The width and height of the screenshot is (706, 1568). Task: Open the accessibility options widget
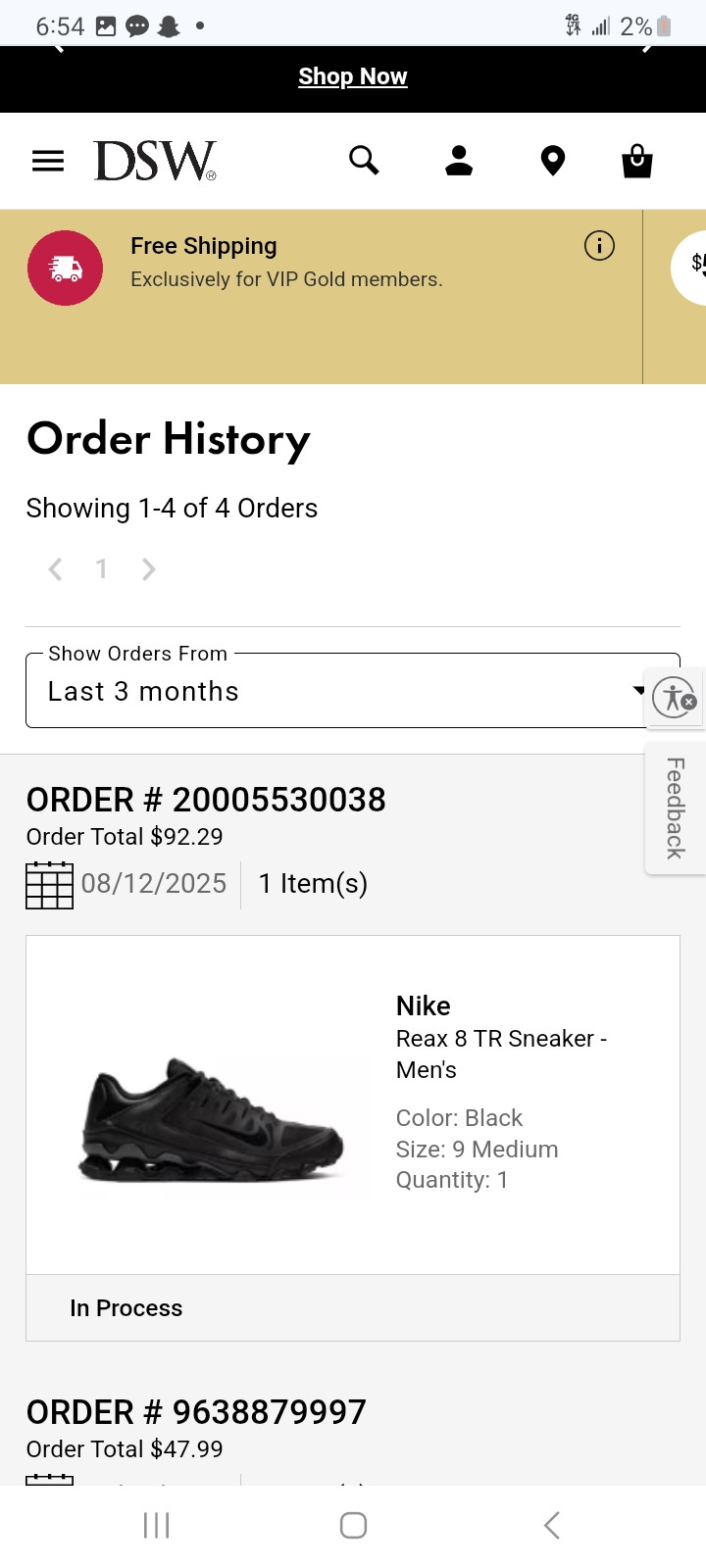675,698
